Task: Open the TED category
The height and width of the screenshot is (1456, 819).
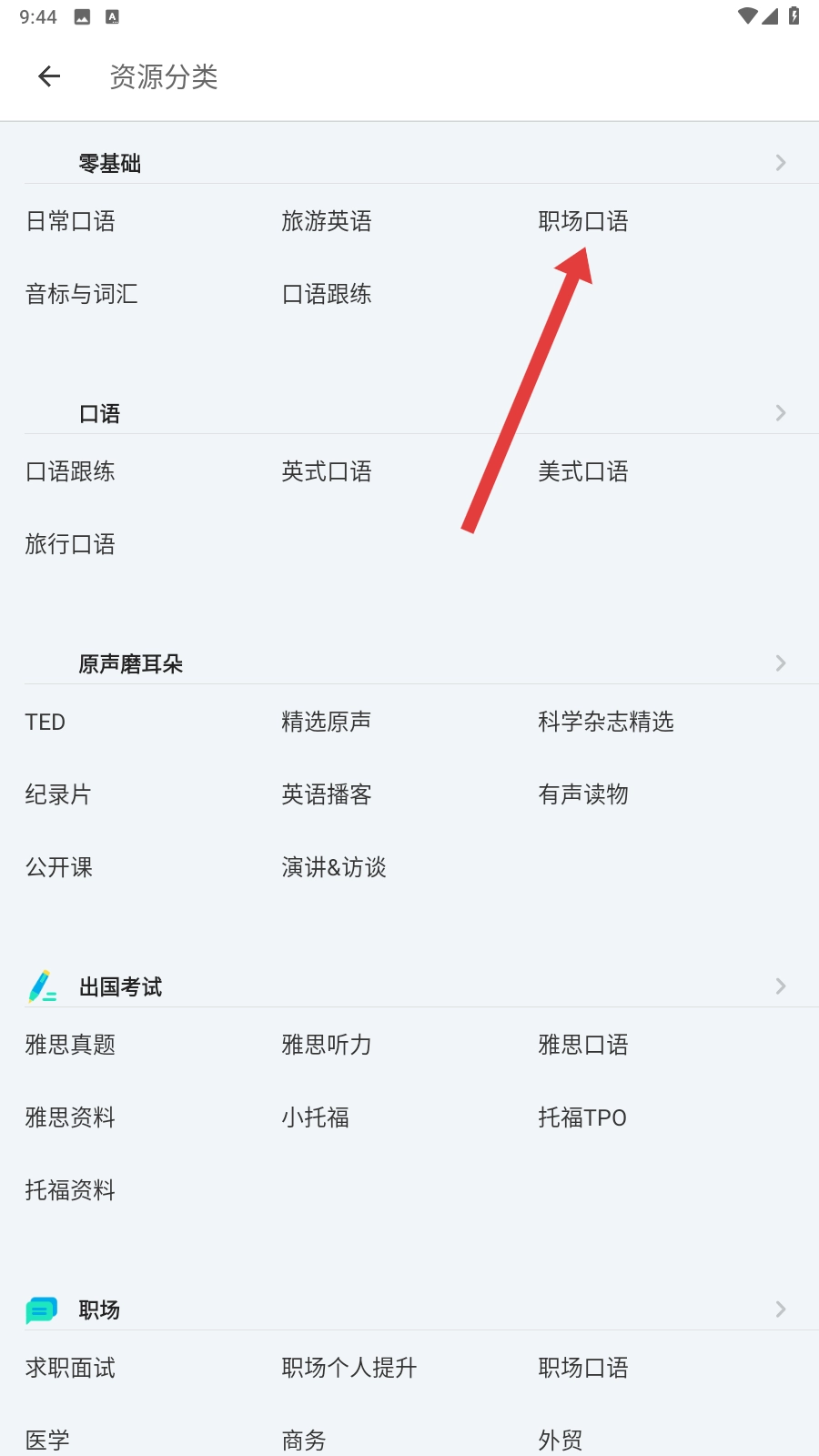Action: pyautogui.click(x=45, y=722)
